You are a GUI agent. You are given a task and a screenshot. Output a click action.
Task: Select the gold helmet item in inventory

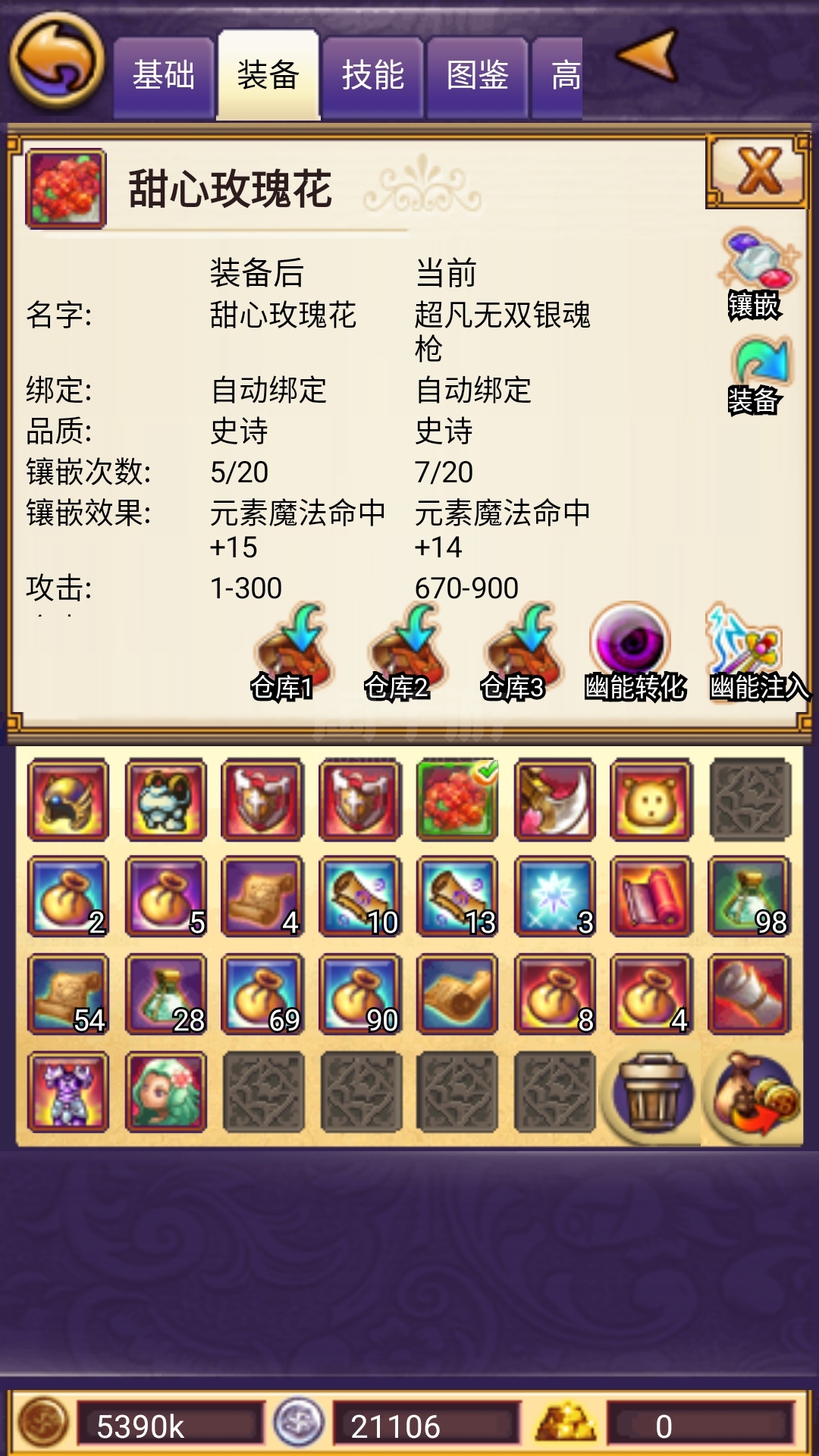click(x=68, y=800)
